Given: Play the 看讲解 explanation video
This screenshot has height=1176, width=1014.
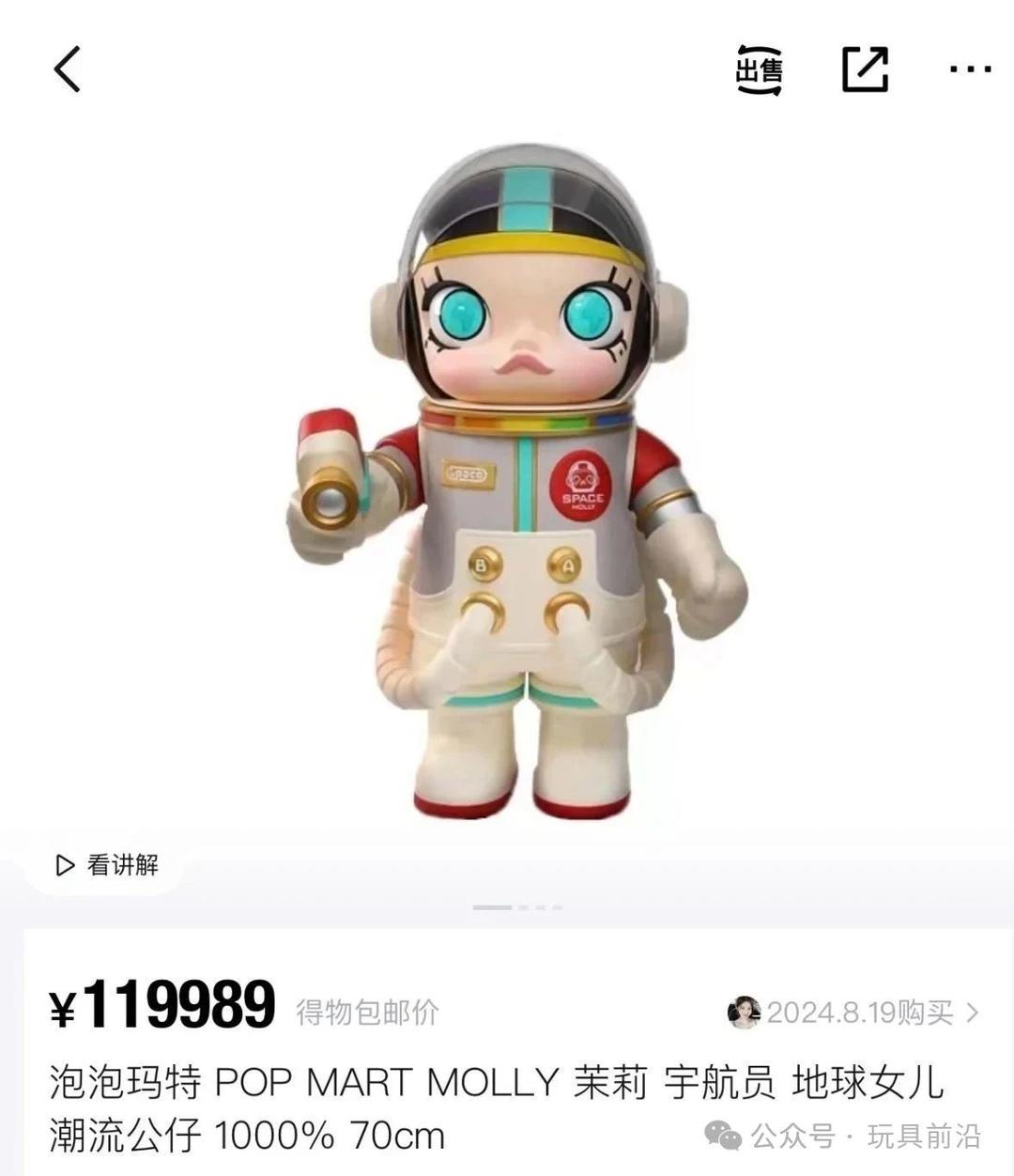Looking at the screenshot, I should [107, 864].
